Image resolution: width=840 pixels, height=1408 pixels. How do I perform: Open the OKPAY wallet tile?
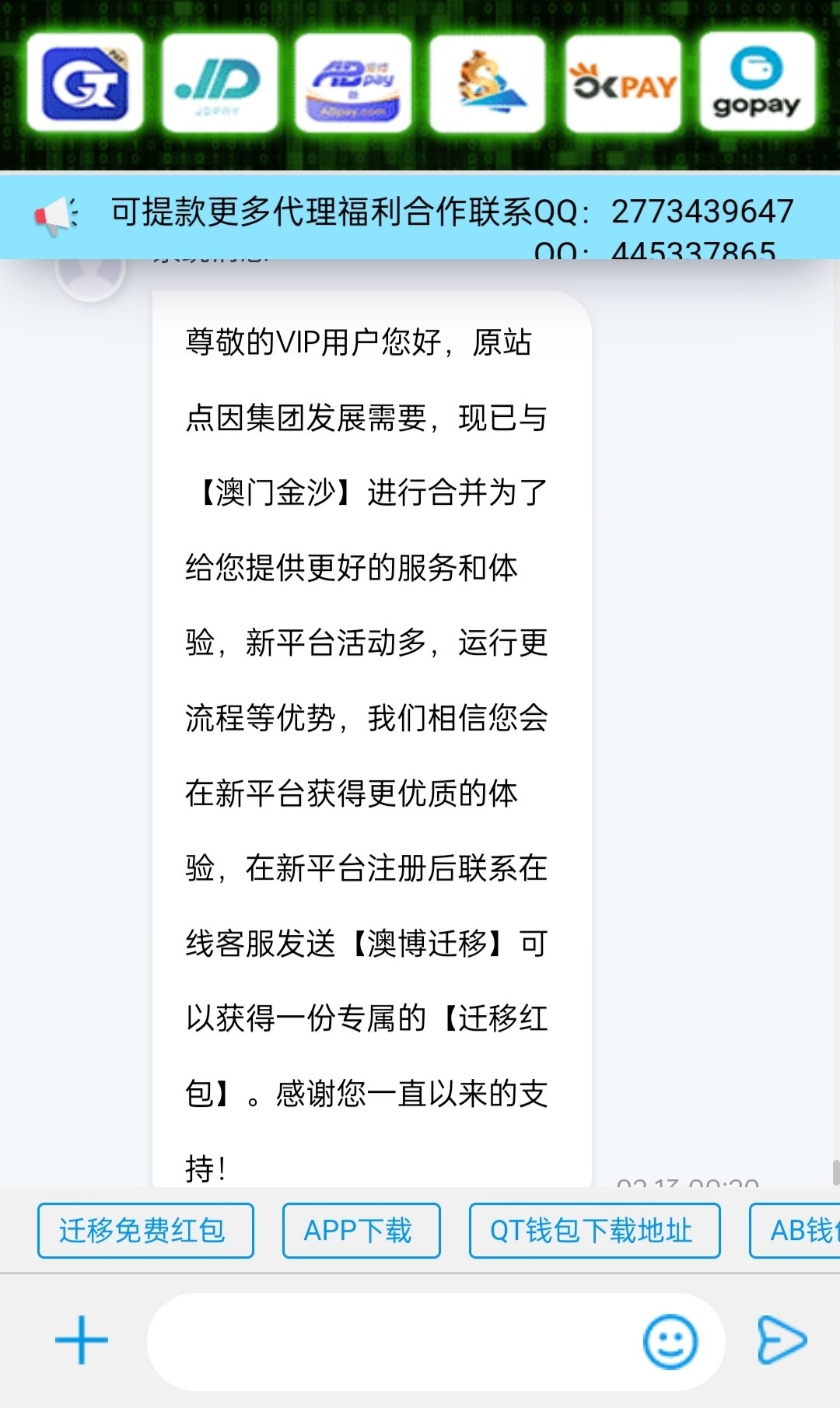point(623,83)
